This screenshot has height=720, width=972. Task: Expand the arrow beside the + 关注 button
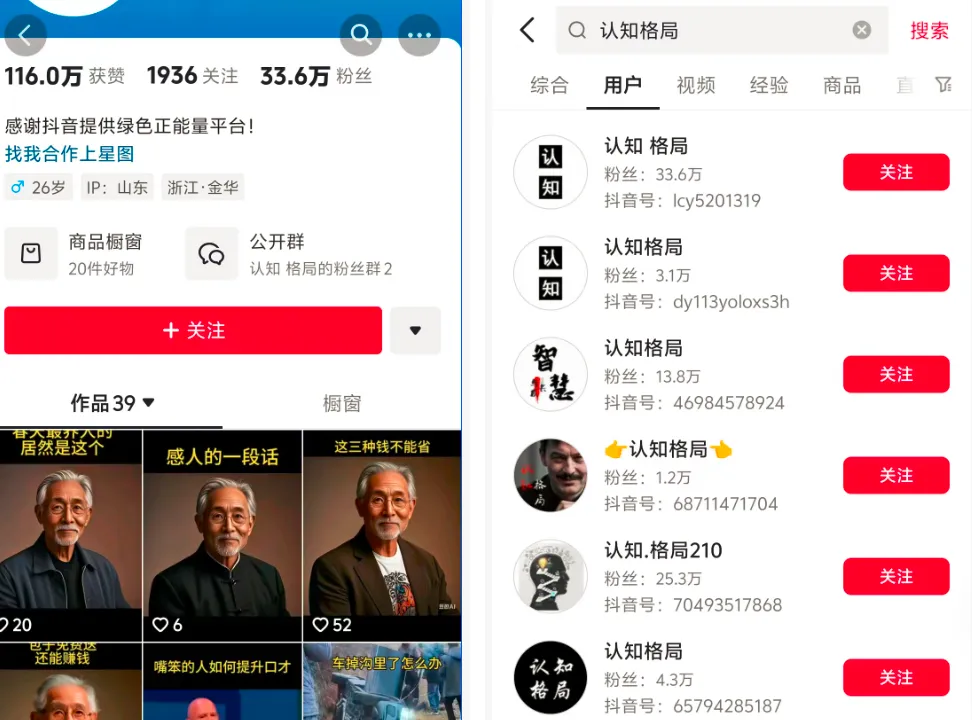(x=415, y=330)
